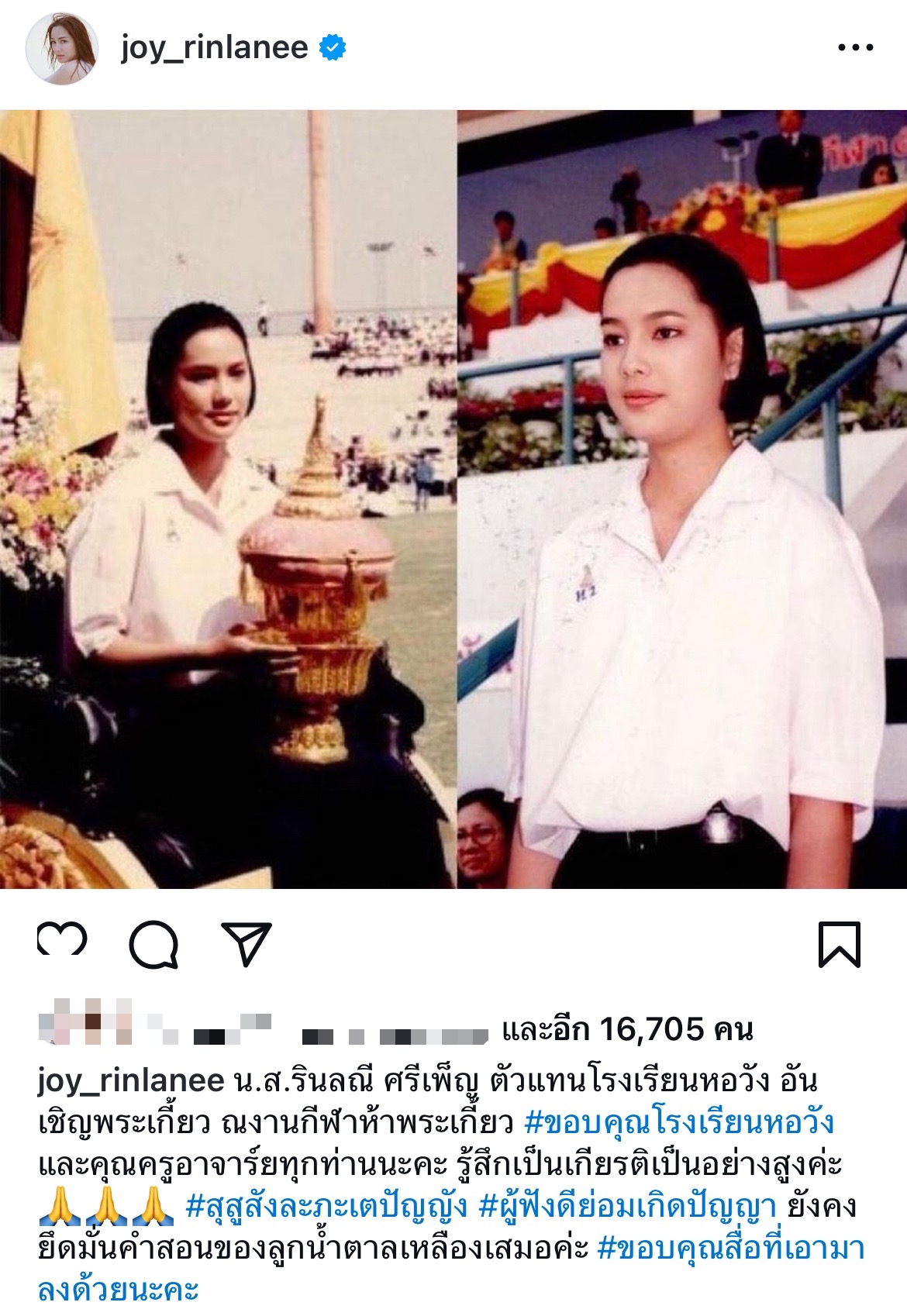The height and width of the screenshot is (1316, 907).
Task: Like this post with the heart icon
Action: point(63,943)
